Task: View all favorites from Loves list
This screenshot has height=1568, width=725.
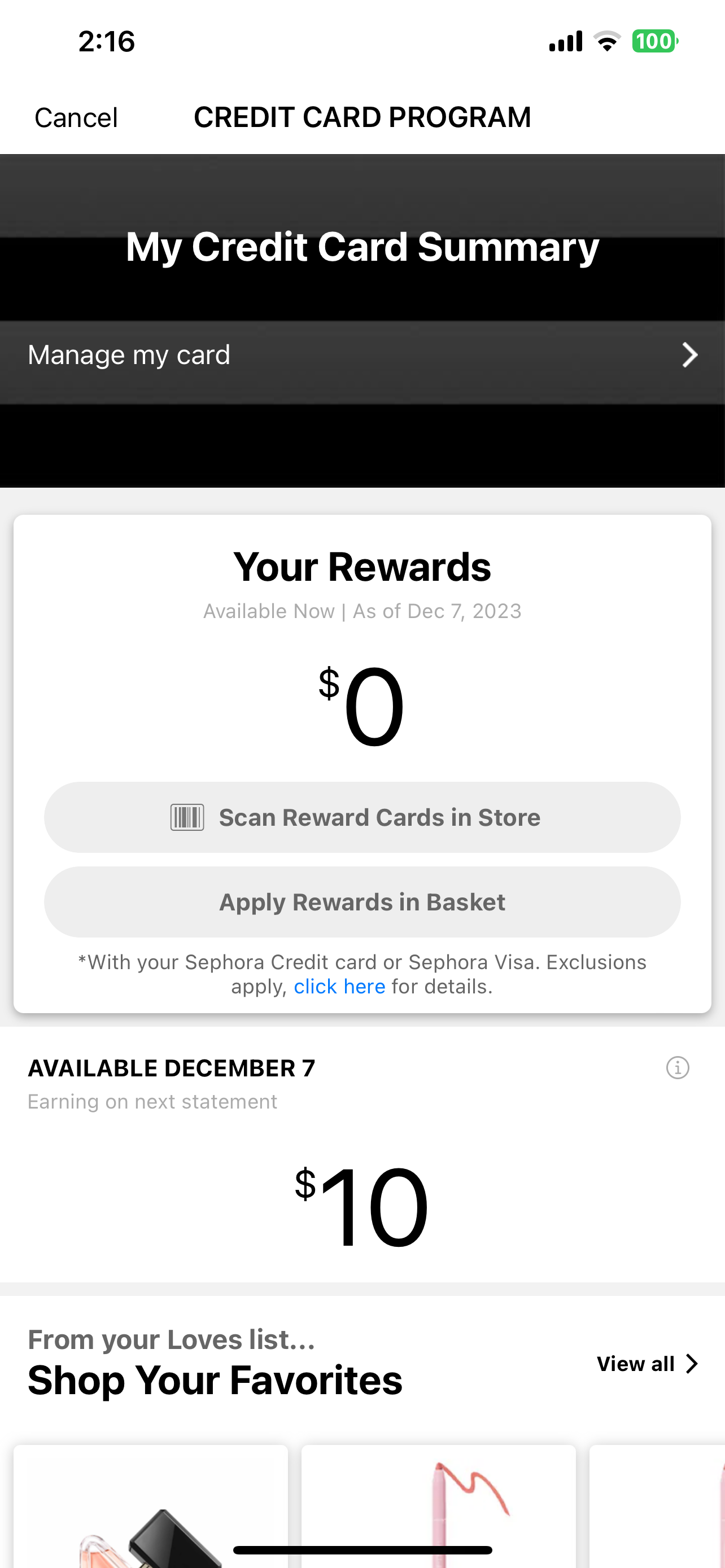Action: (x=647, y=1364)
